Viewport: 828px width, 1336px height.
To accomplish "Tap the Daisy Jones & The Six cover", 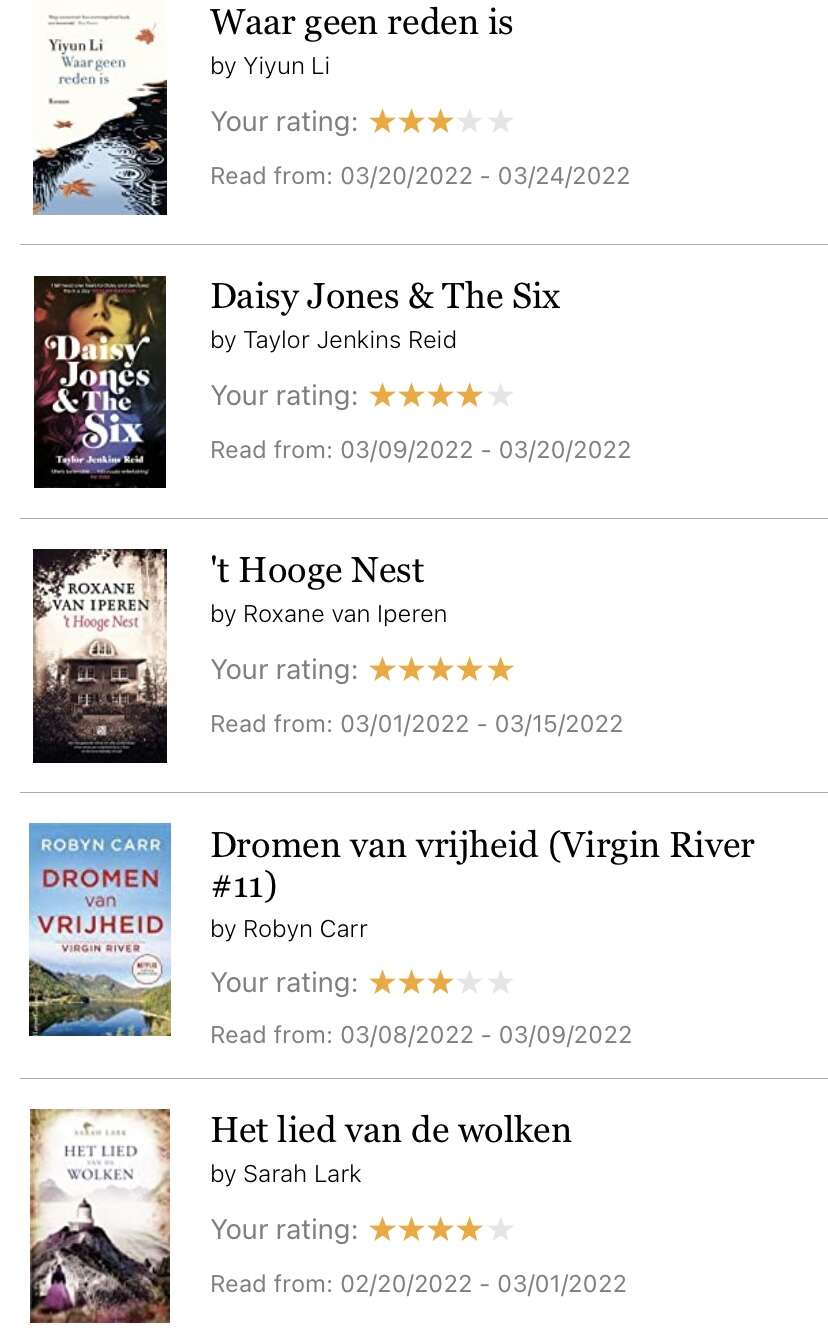I will (100, 382).
